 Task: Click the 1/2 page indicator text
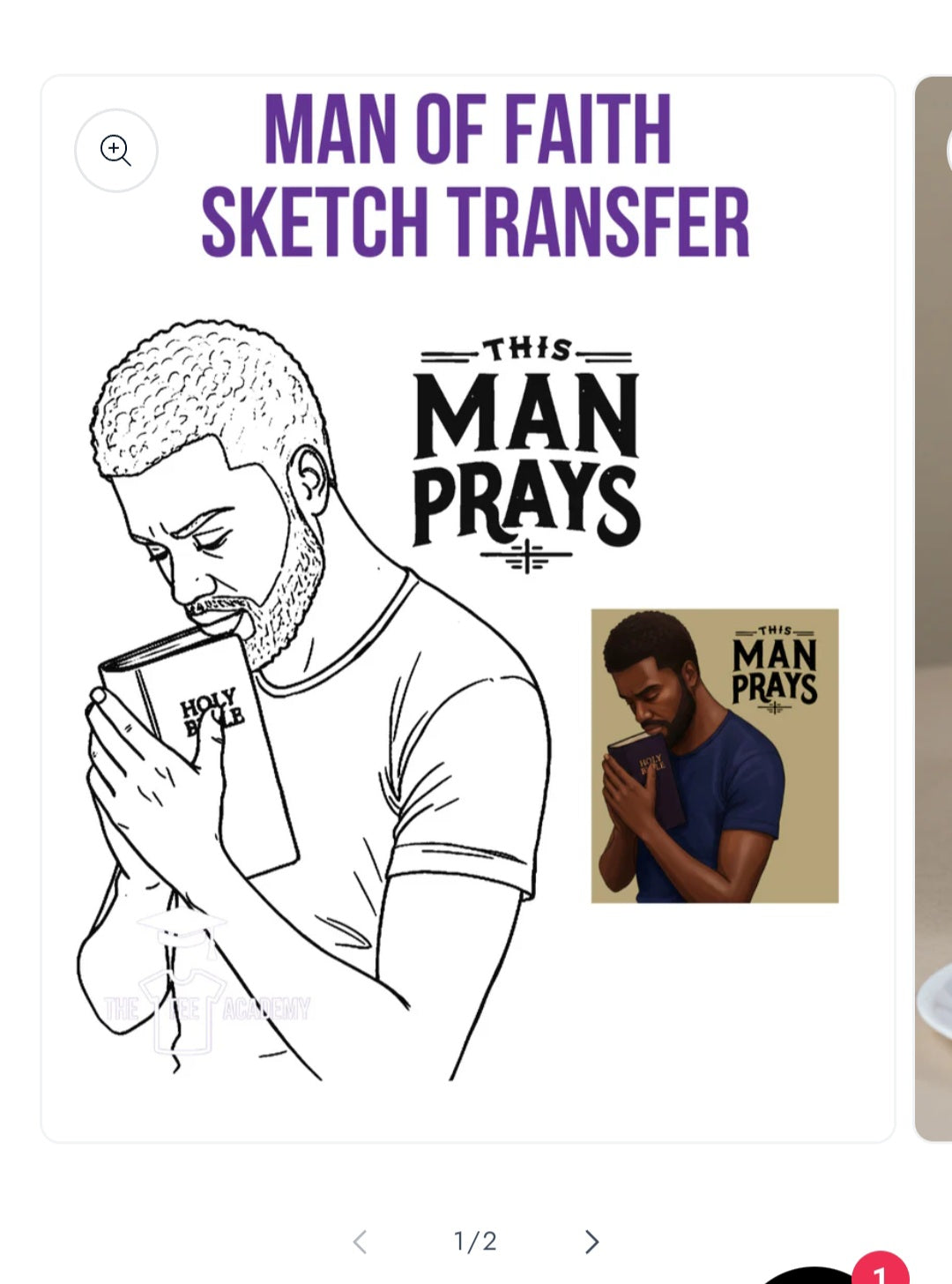tap(474, 1241)
